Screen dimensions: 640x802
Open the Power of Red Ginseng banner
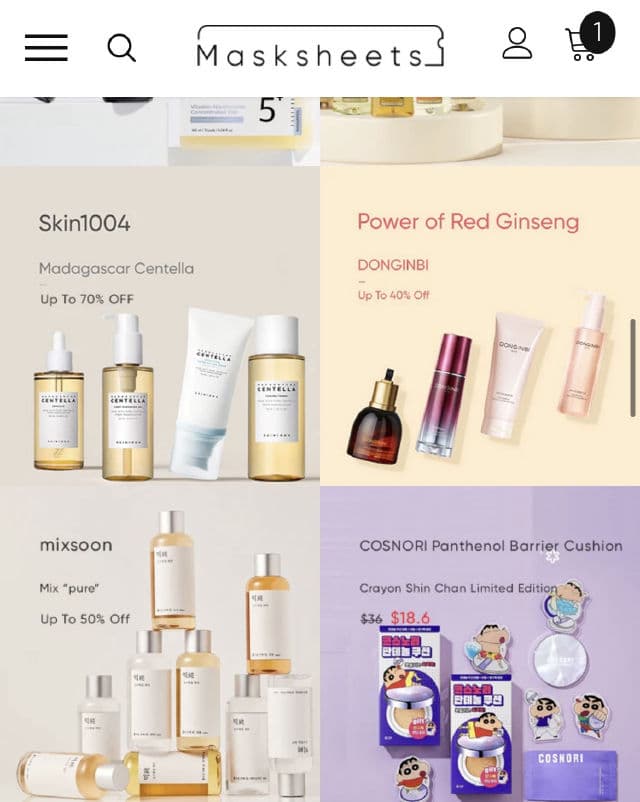pos(480,326)
